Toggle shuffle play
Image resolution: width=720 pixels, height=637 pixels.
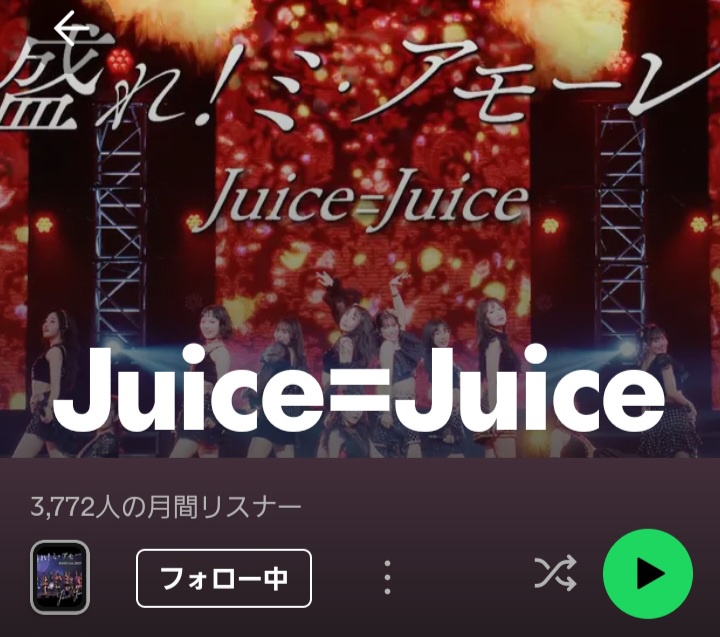[555, 573]
